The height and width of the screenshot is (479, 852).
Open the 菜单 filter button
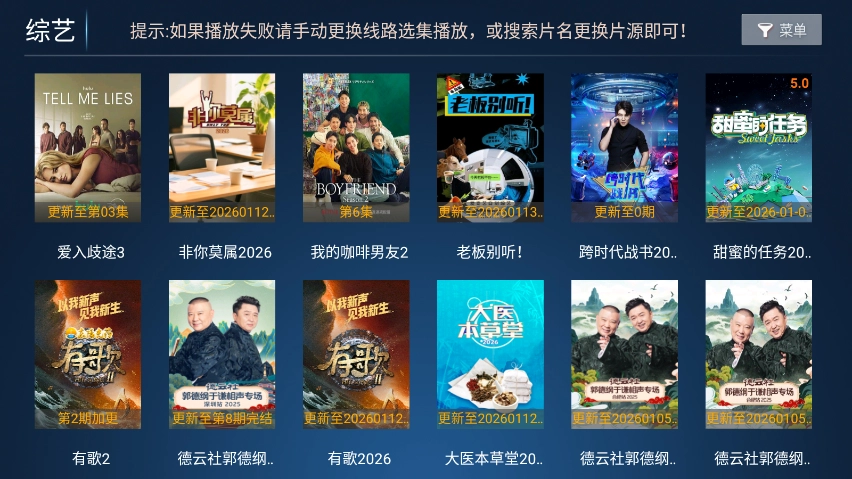point(781,30)
